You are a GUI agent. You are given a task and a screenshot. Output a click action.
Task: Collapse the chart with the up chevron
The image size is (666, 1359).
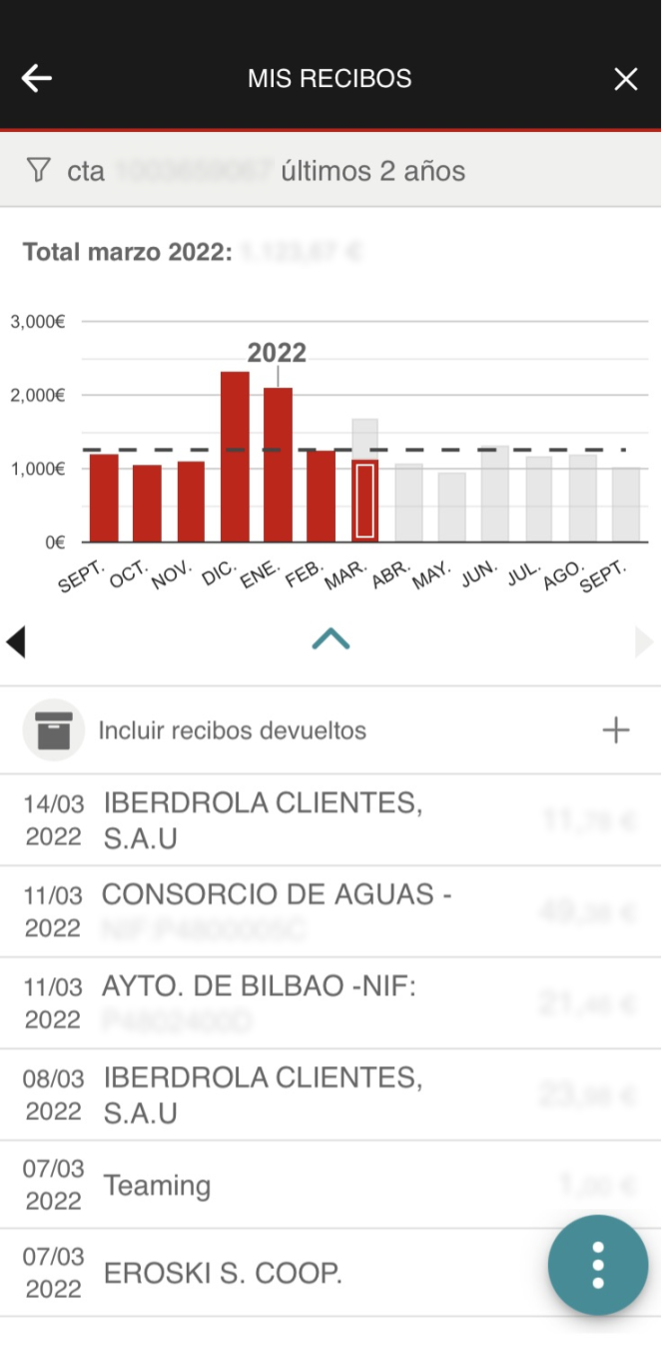coord(331,640)
